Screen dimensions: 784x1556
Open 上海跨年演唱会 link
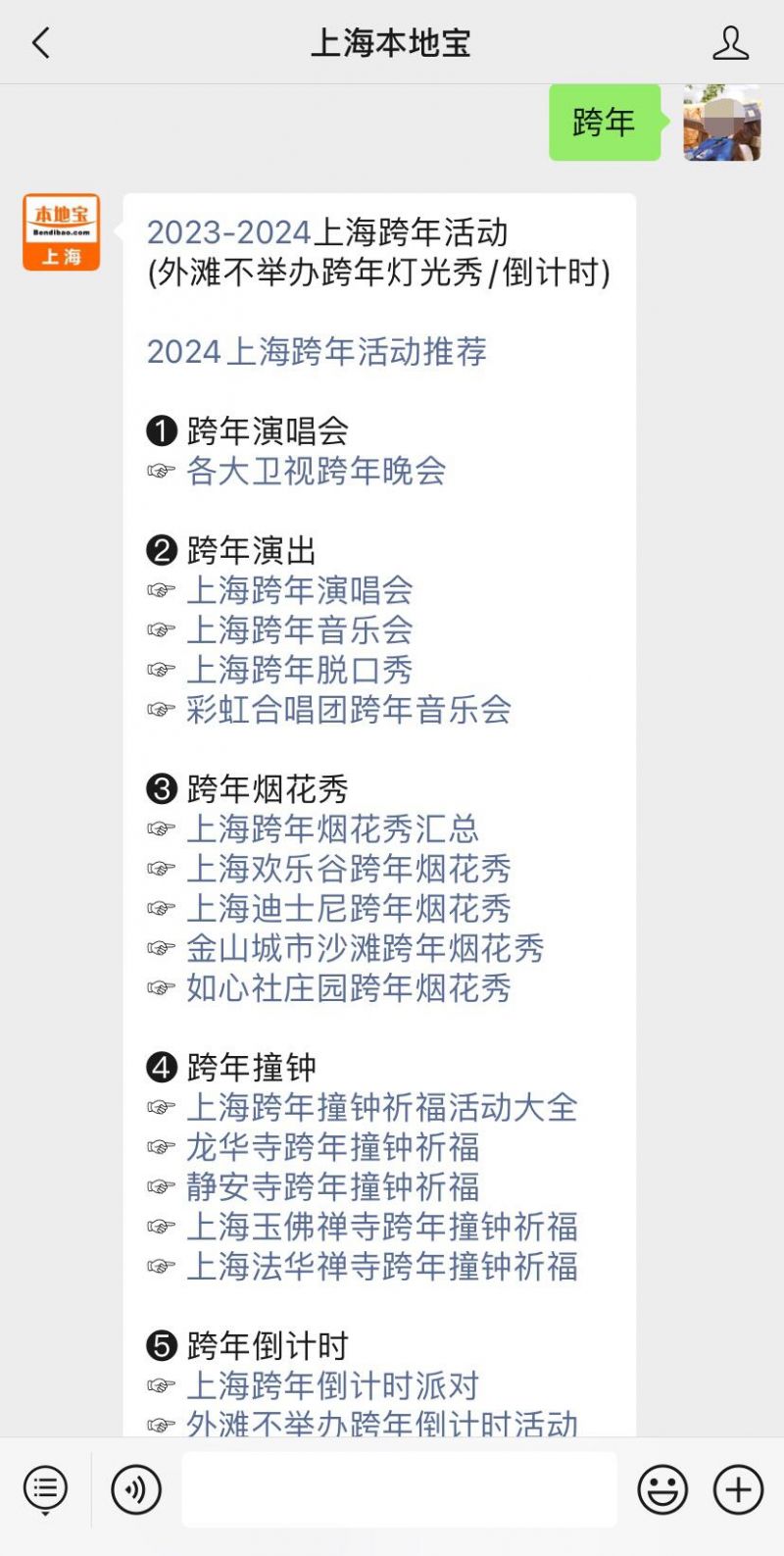300,590
